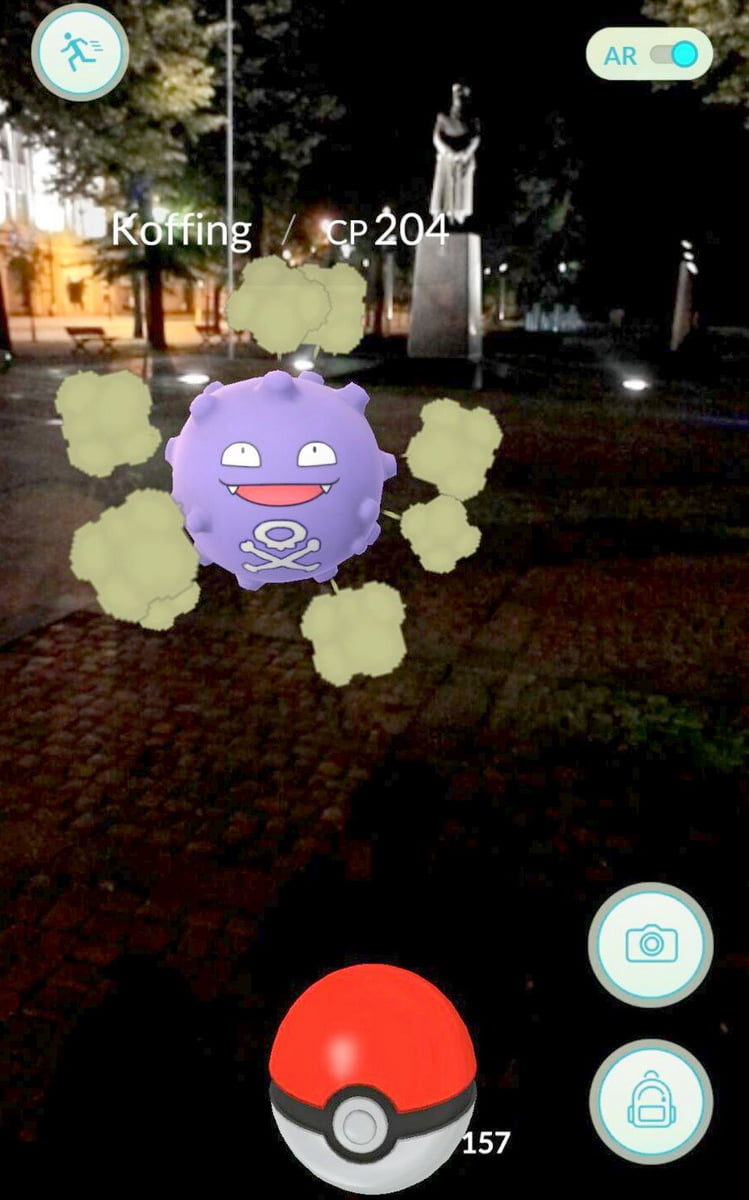
Task: Run away from the Koffing encounter
Action: (80, 51)
